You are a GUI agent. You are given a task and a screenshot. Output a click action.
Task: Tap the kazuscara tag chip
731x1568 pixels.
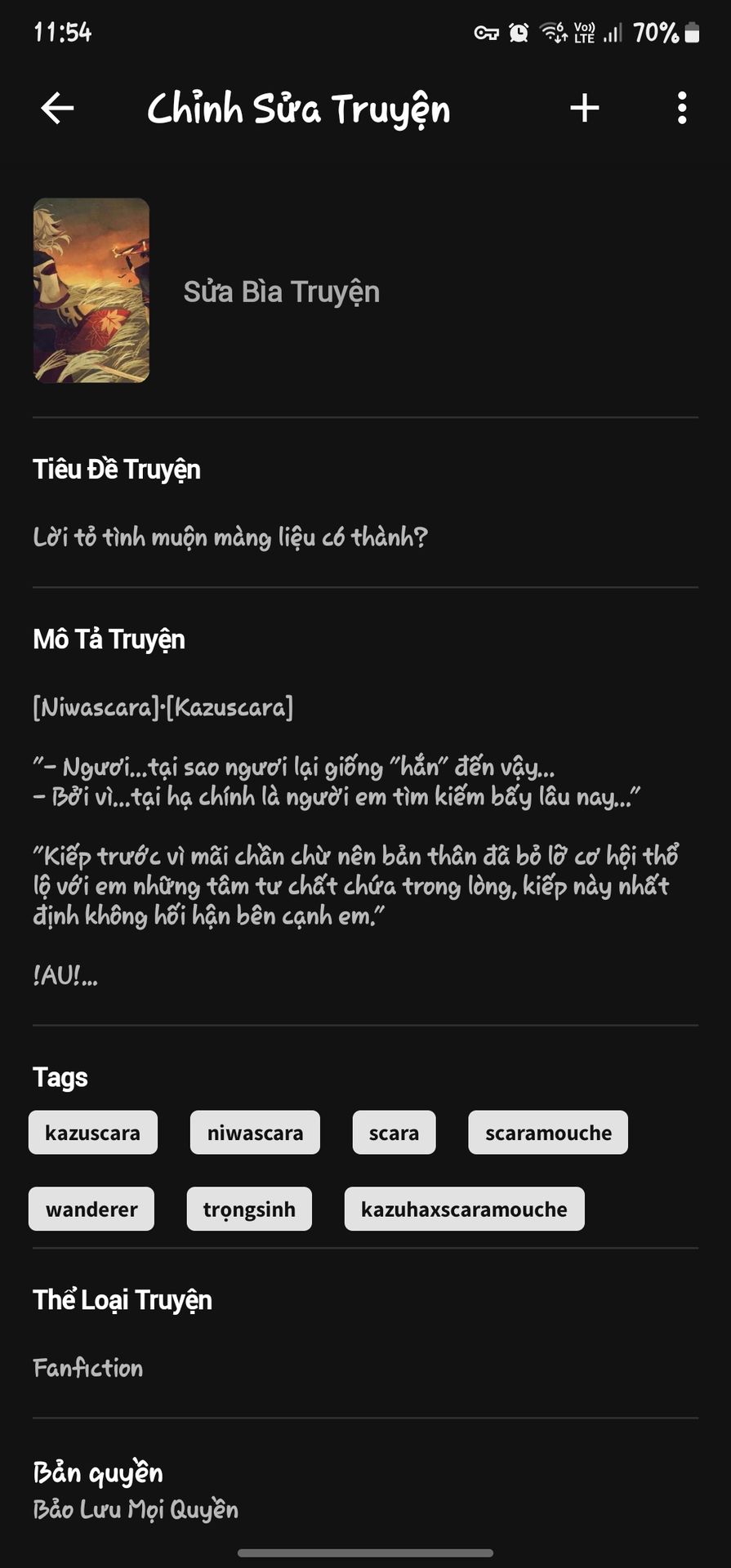pyautogui.click(x=93, y=1133)
